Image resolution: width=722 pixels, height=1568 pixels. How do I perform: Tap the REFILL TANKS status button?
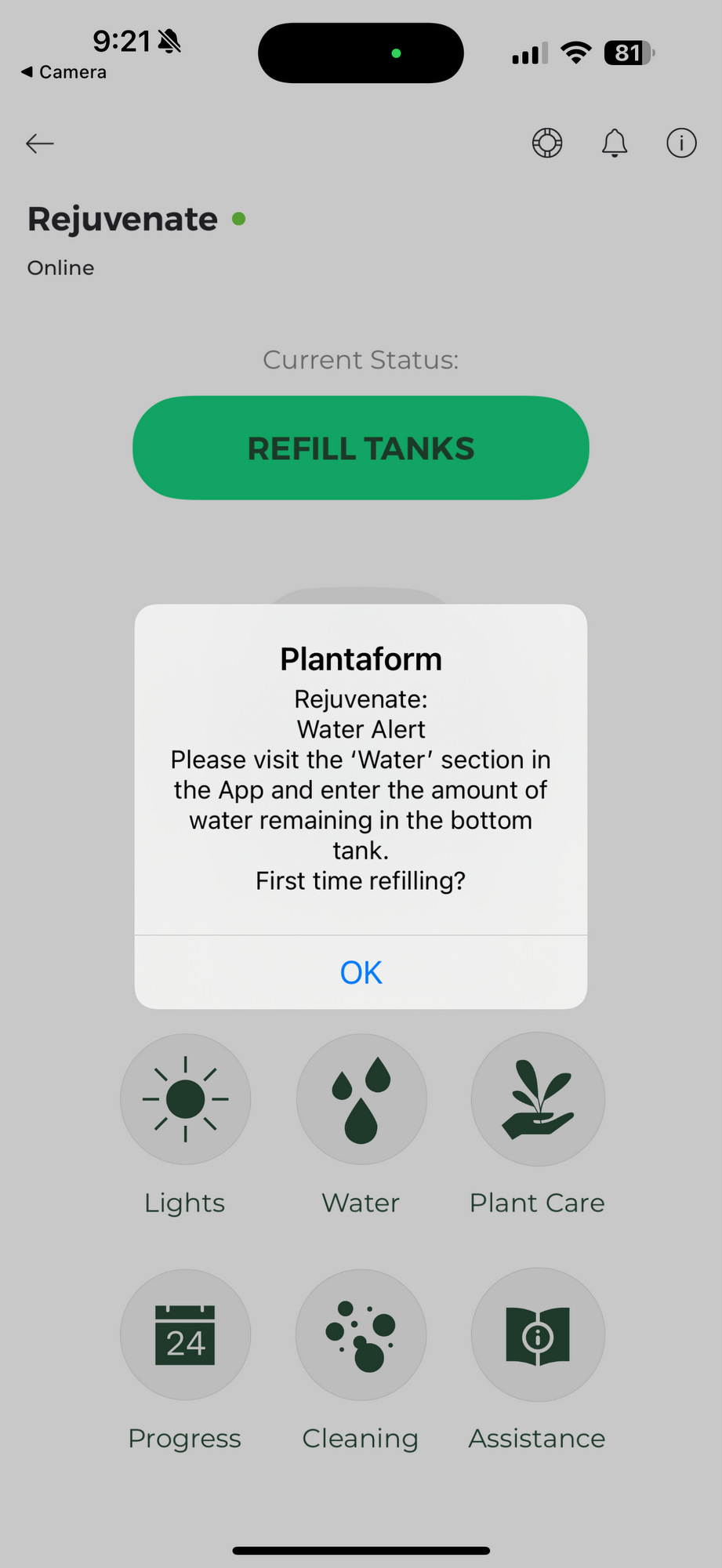point(361,448)
